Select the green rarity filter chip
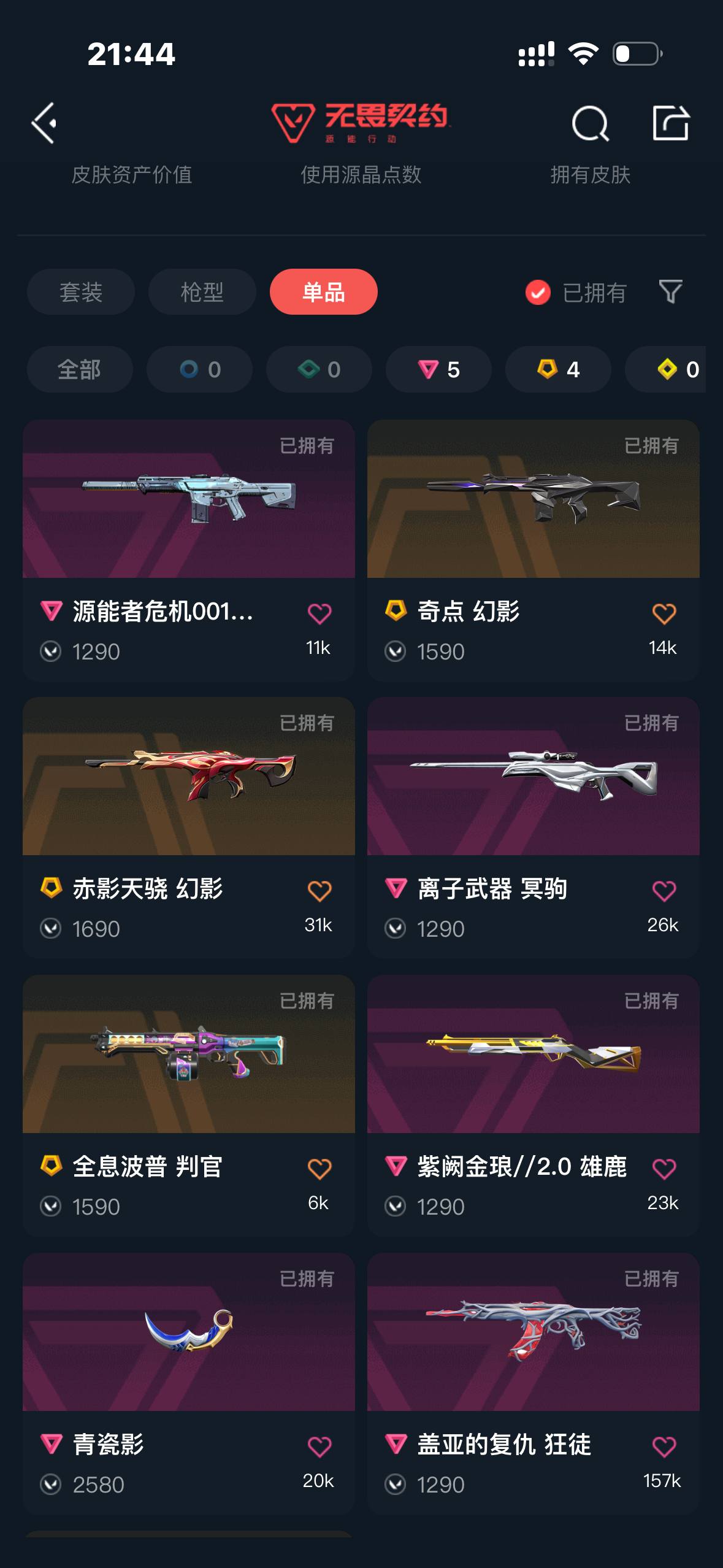 [318, 370]
